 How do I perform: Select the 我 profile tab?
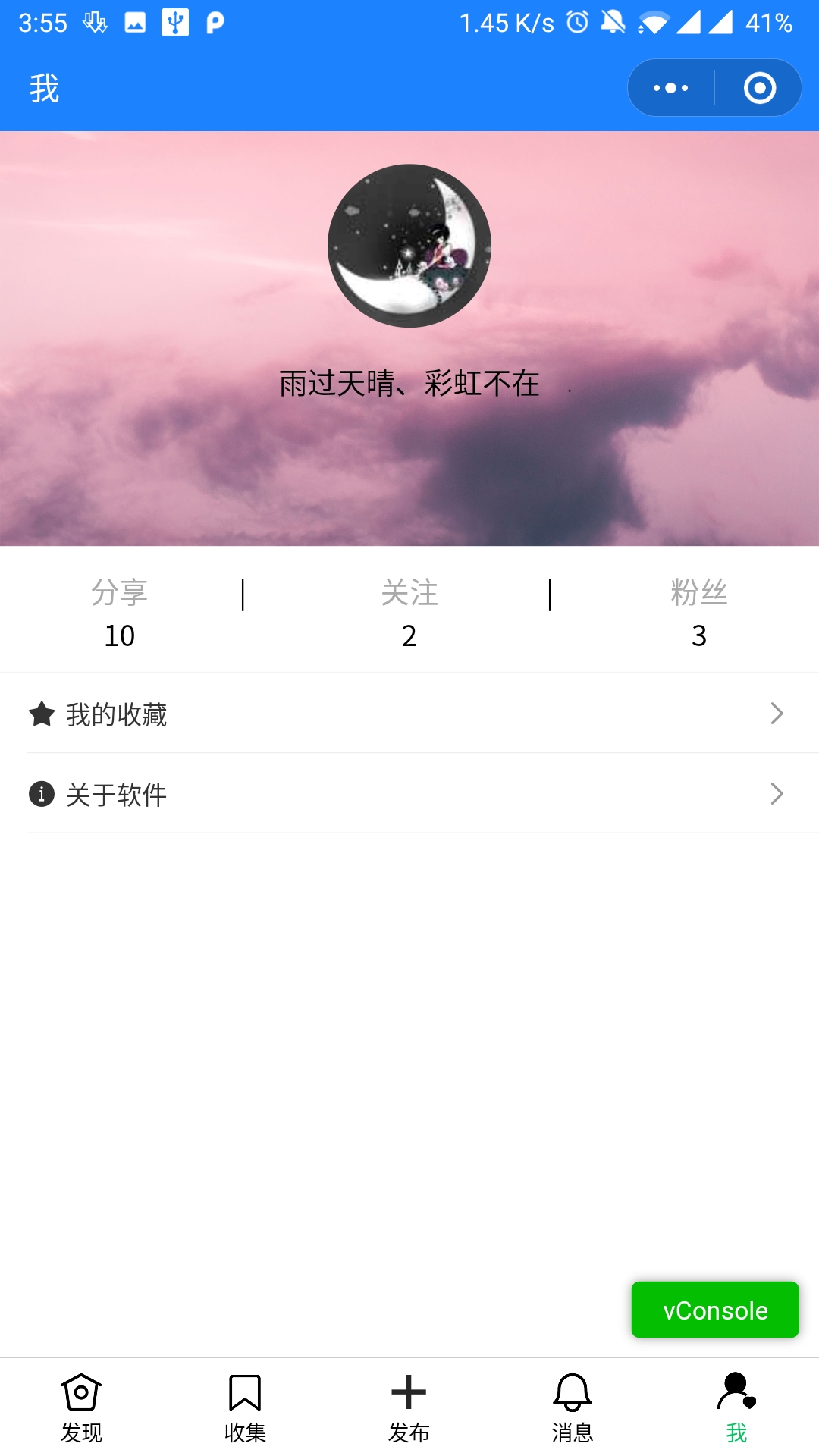pos(736,1407)
